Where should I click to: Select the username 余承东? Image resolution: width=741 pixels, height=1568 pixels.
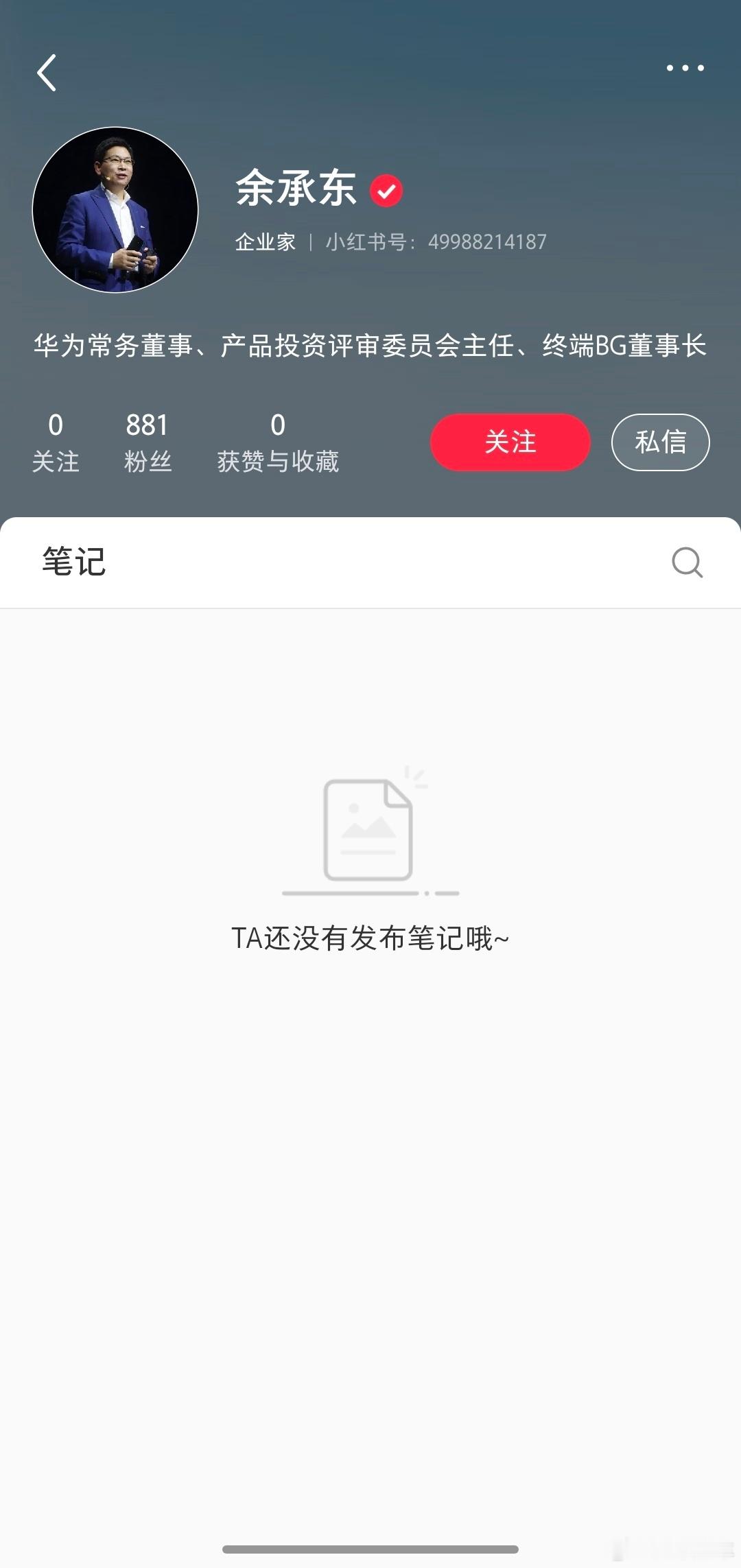click(x=295, y=190)
